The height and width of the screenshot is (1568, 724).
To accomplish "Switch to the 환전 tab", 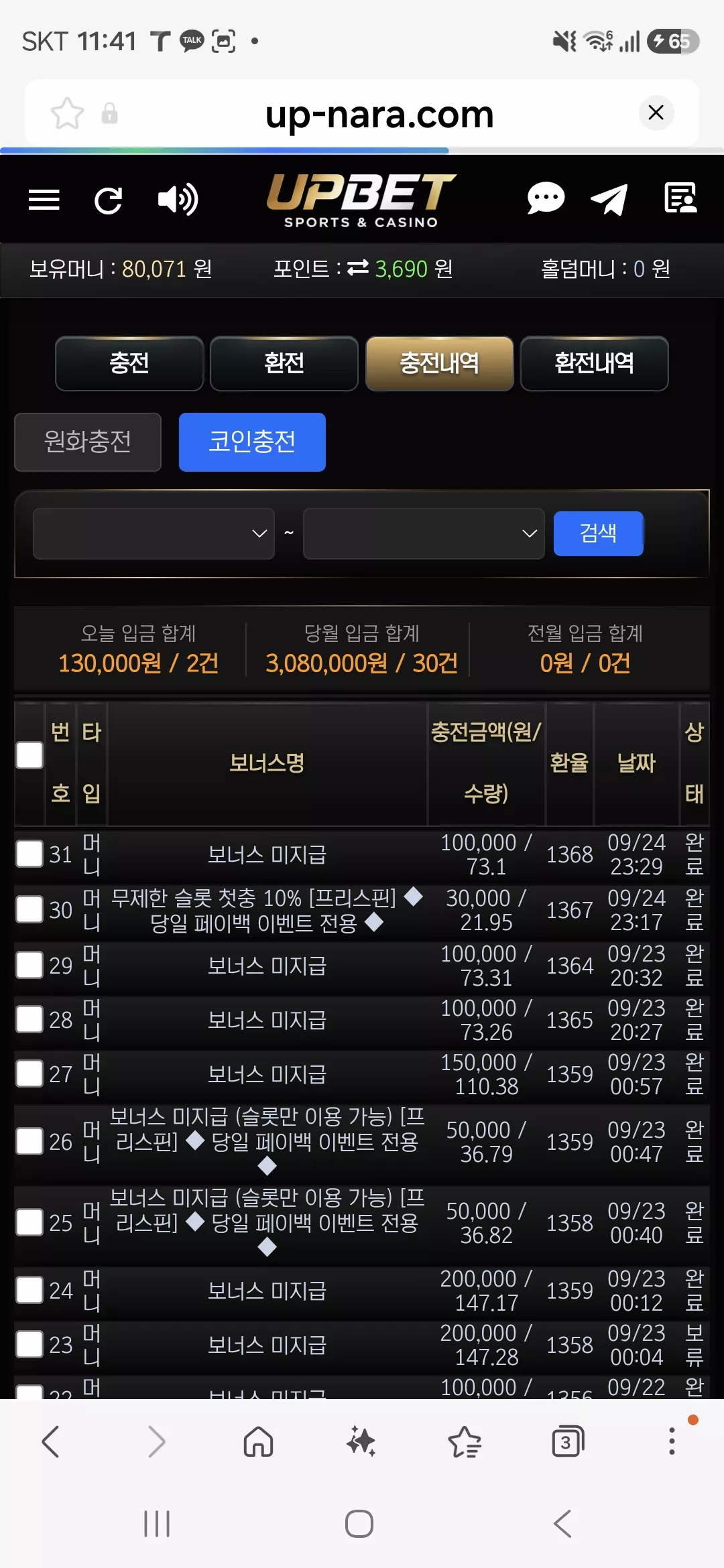I will [x=284, y=363].
